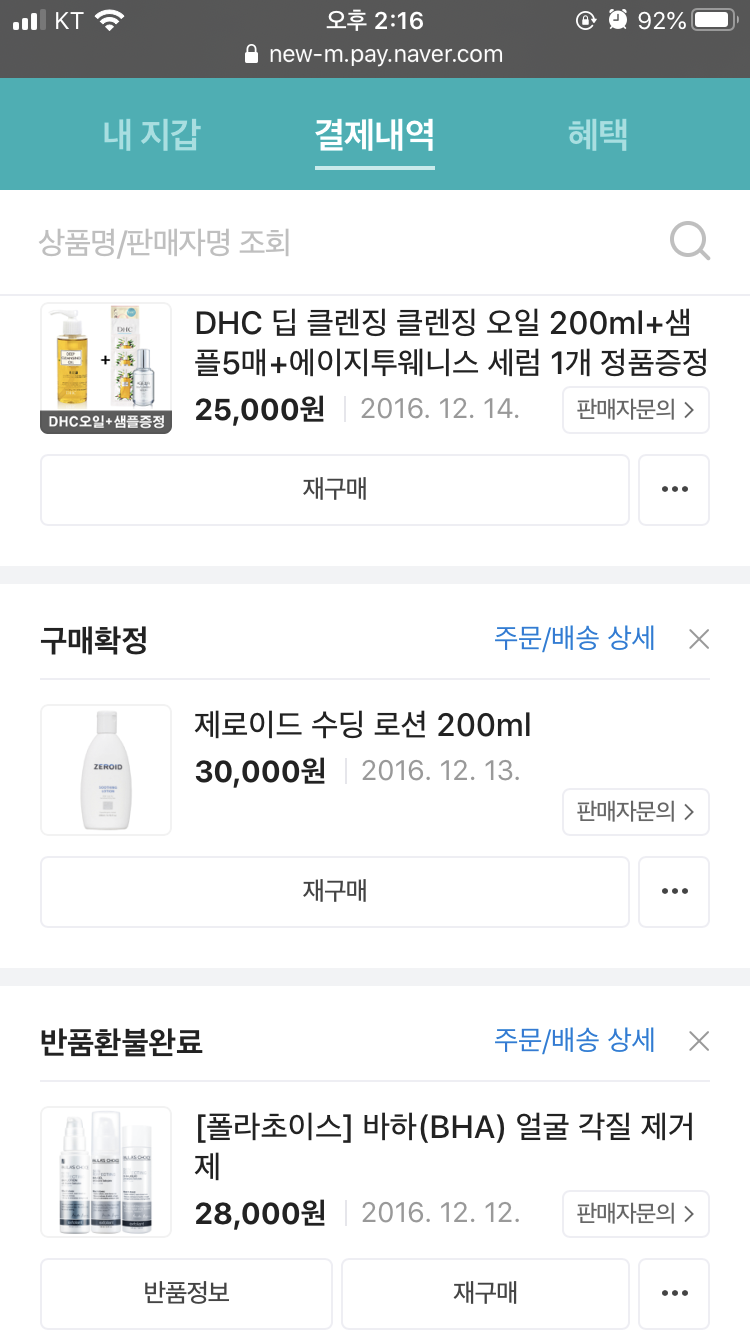This screenshot has width=750, height=1334.
Task: Repurchase the 폴라초이스 바하 product
Action: 485,1294
